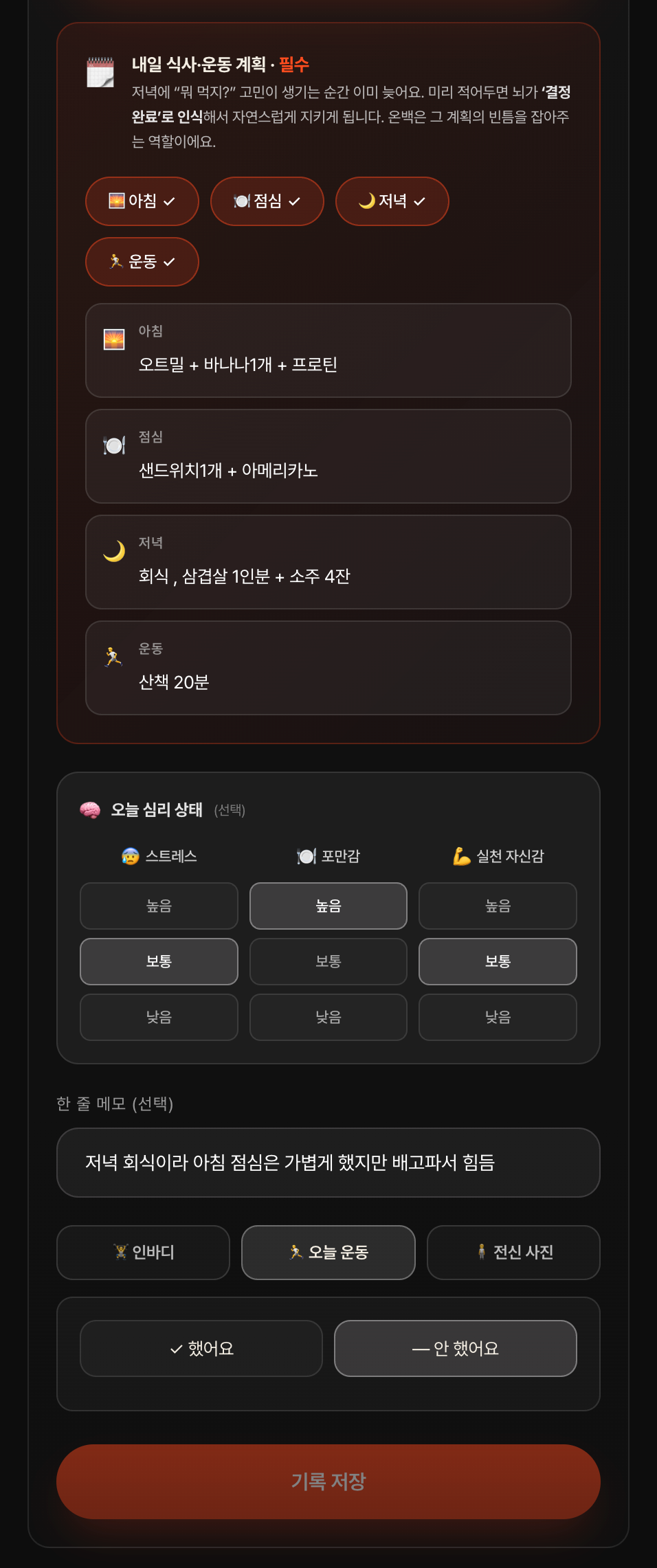Toggle the 점심 meal chip
The width and height of the screenshot is (657, 1568).
[x=267, y=201]
